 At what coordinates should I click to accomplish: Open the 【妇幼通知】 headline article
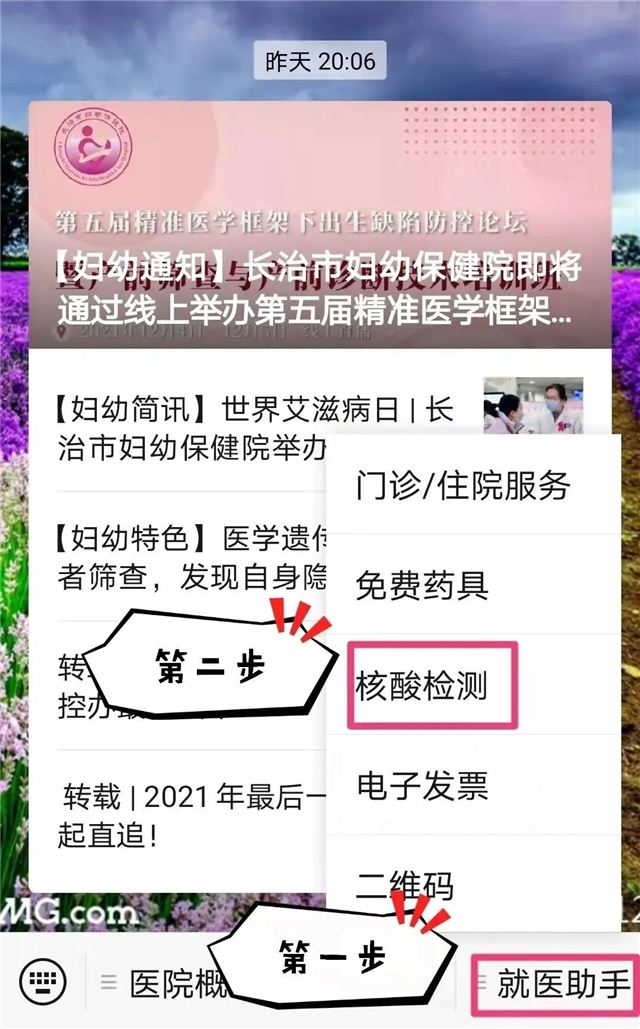click(x=318, y=285)
